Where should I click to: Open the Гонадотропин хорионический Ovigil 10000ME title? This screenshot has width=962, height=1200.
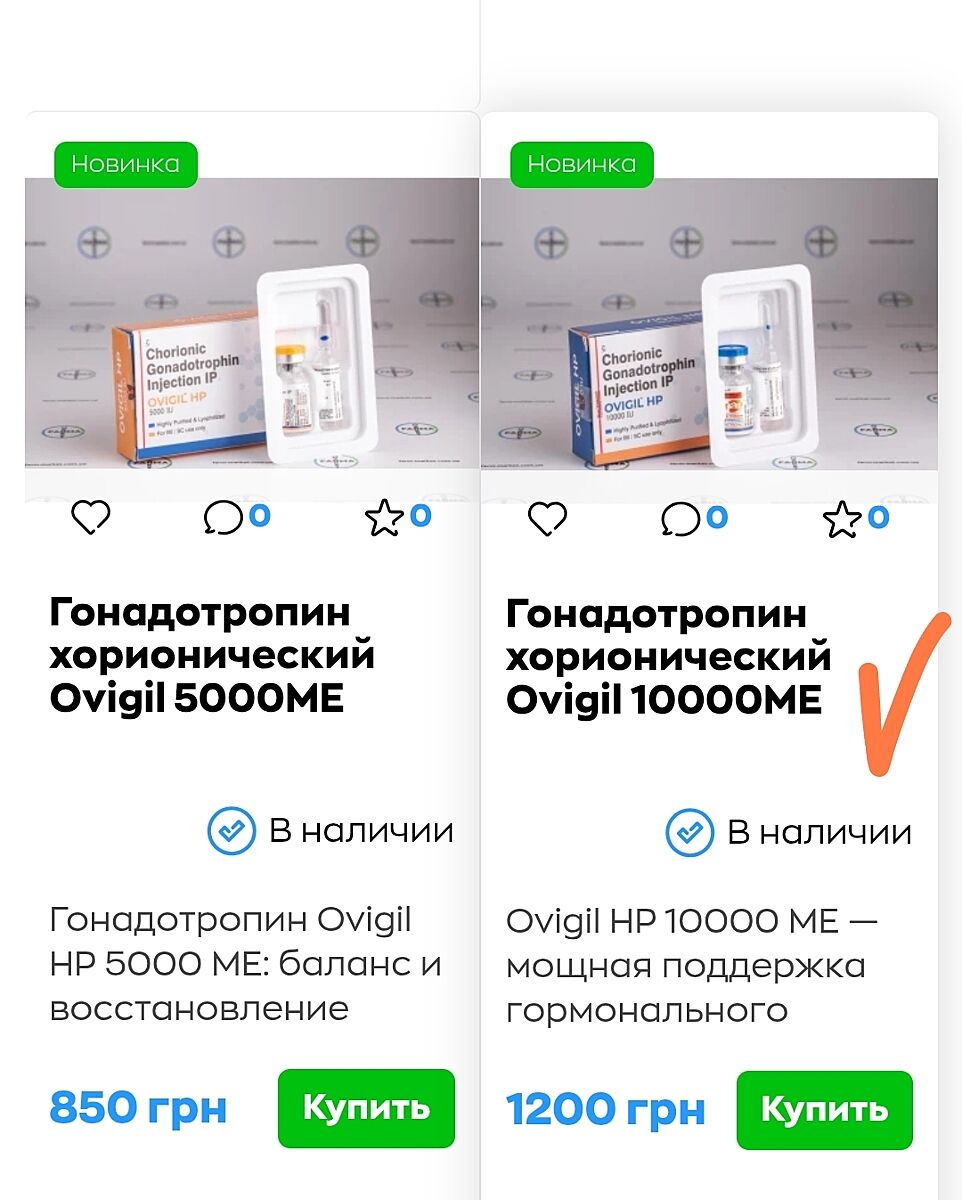coord(668,657)
